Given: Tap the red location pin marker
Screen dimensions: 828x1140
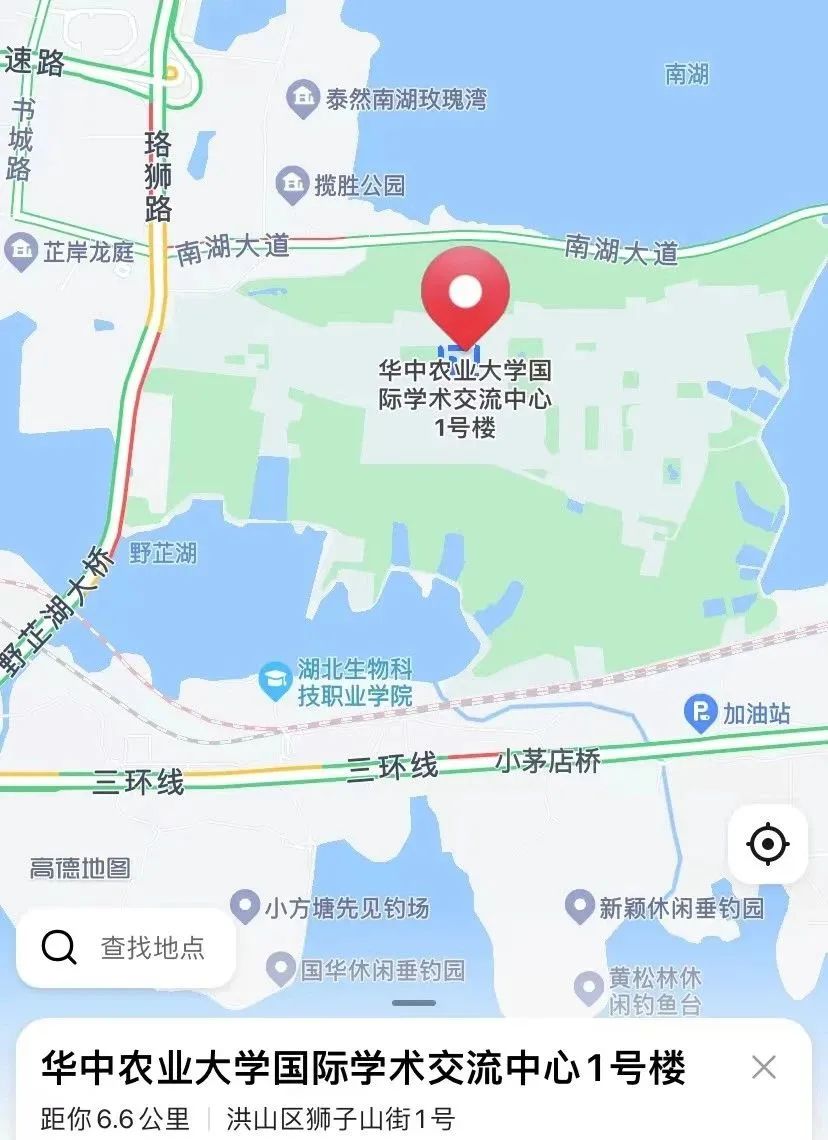Looking at the screenshot, I should tap(465, 295).
